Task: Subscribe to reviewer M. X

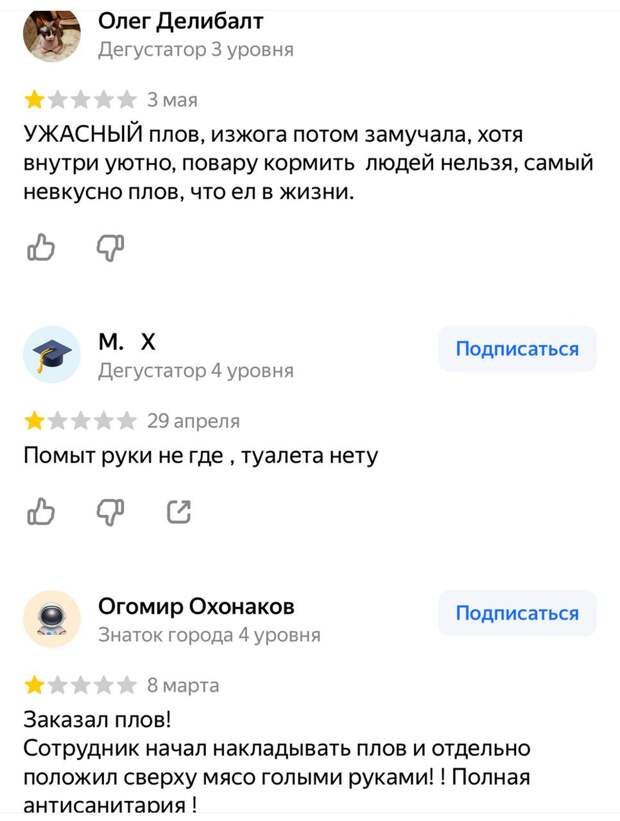Action: click(x=517, y=349)
